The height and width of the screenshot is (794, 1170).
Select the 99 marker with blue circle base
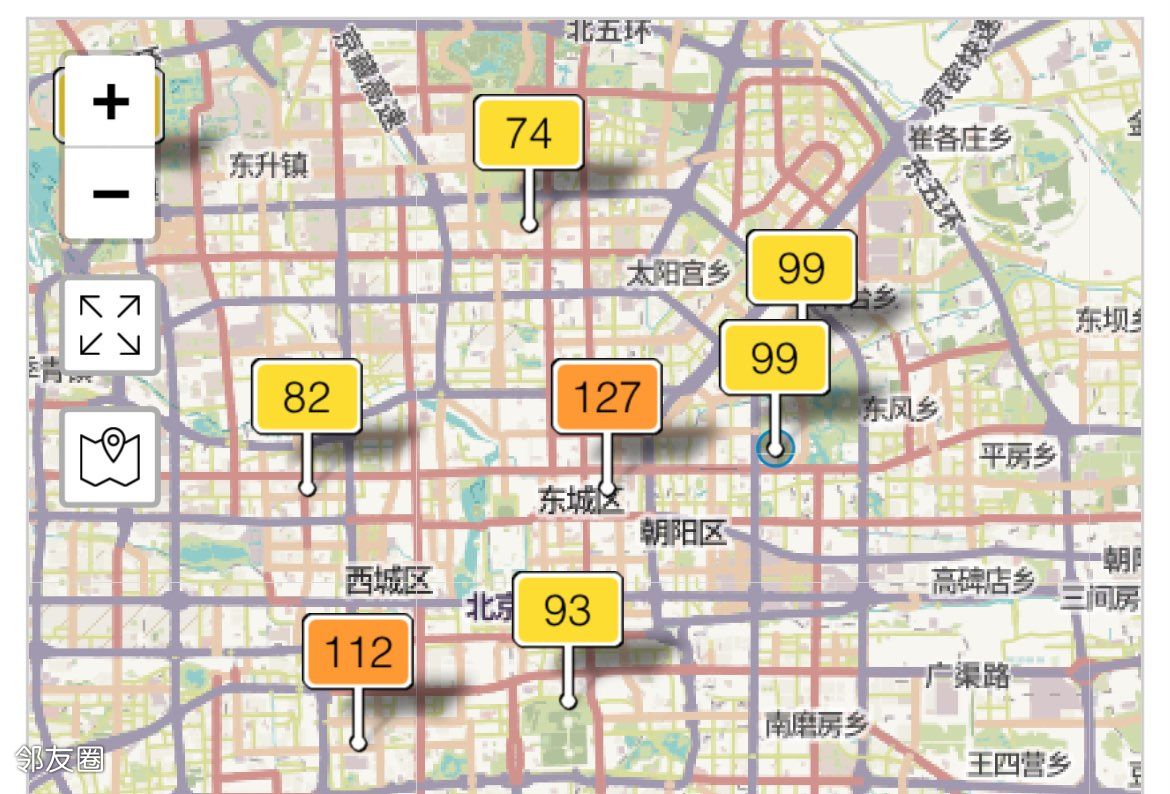[x=774, y=357]
